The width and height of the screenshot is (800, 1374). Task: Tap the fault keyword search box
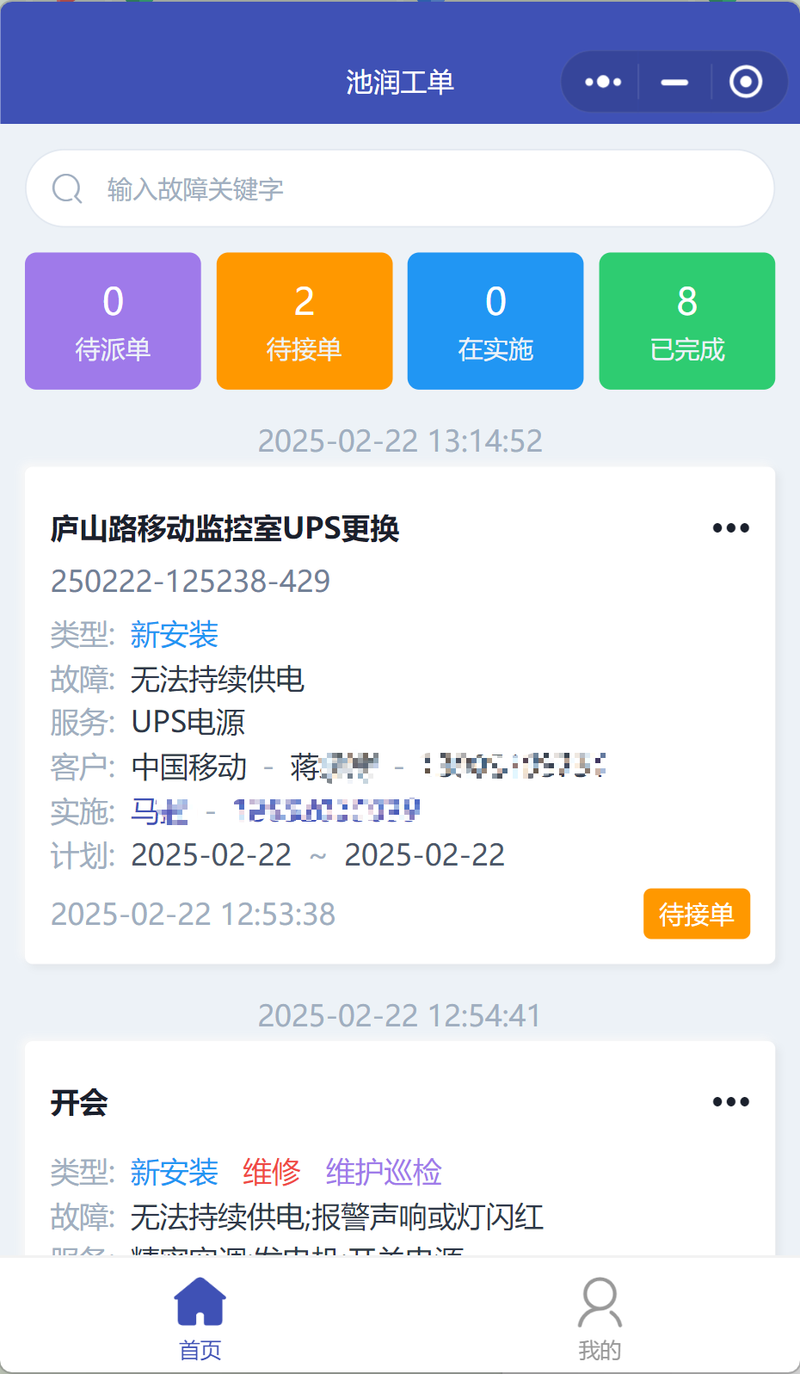point(400,189)
